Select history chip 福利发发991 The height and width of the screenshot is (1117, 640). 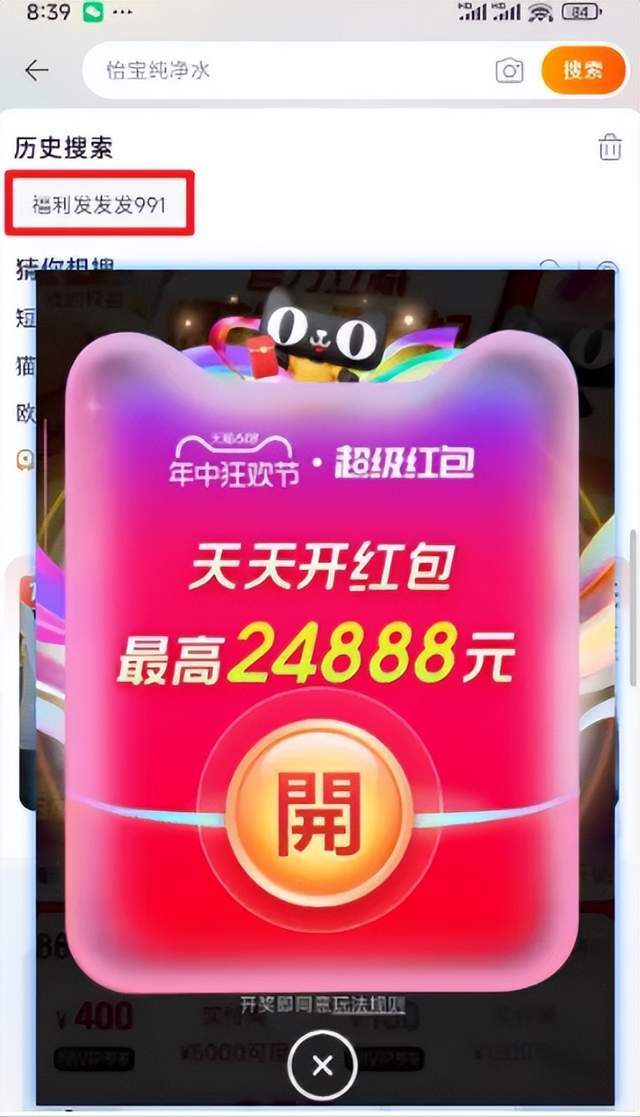click(x=98, y=204)
